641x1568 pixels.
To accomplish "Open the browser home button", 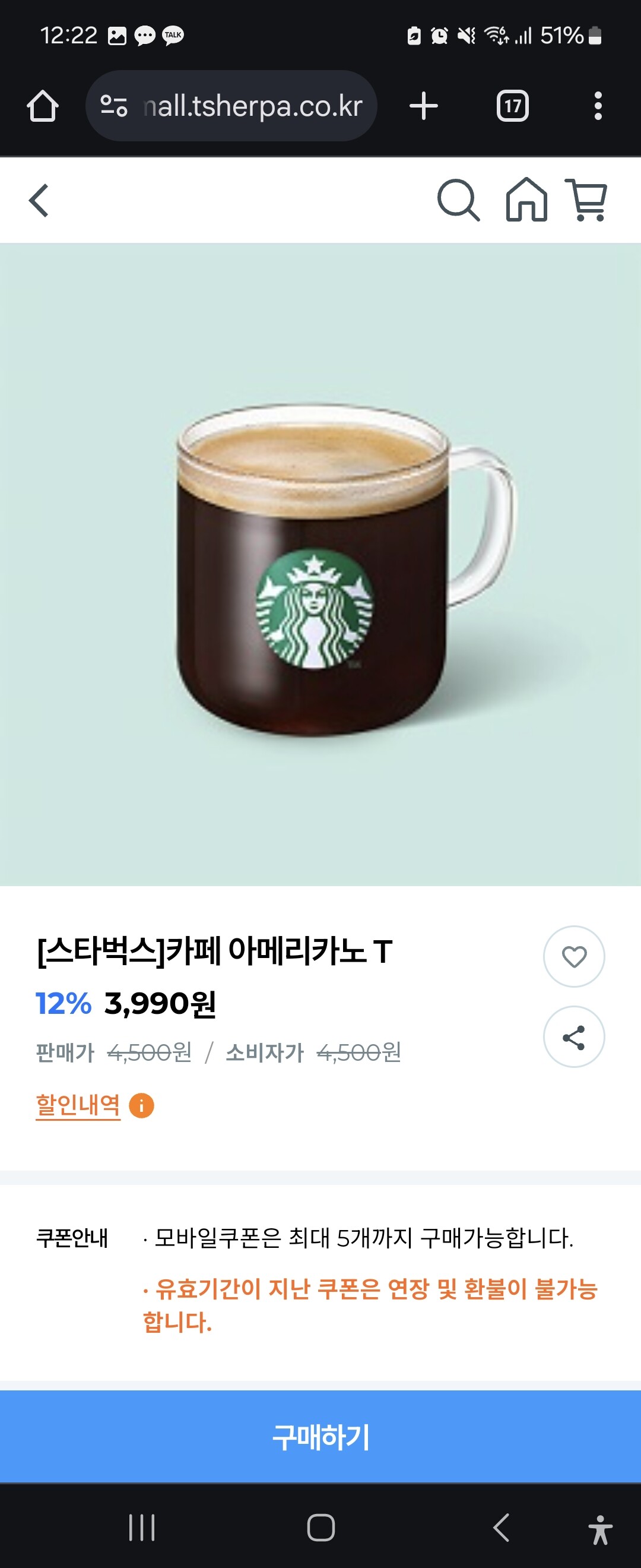I will point(43,106).
